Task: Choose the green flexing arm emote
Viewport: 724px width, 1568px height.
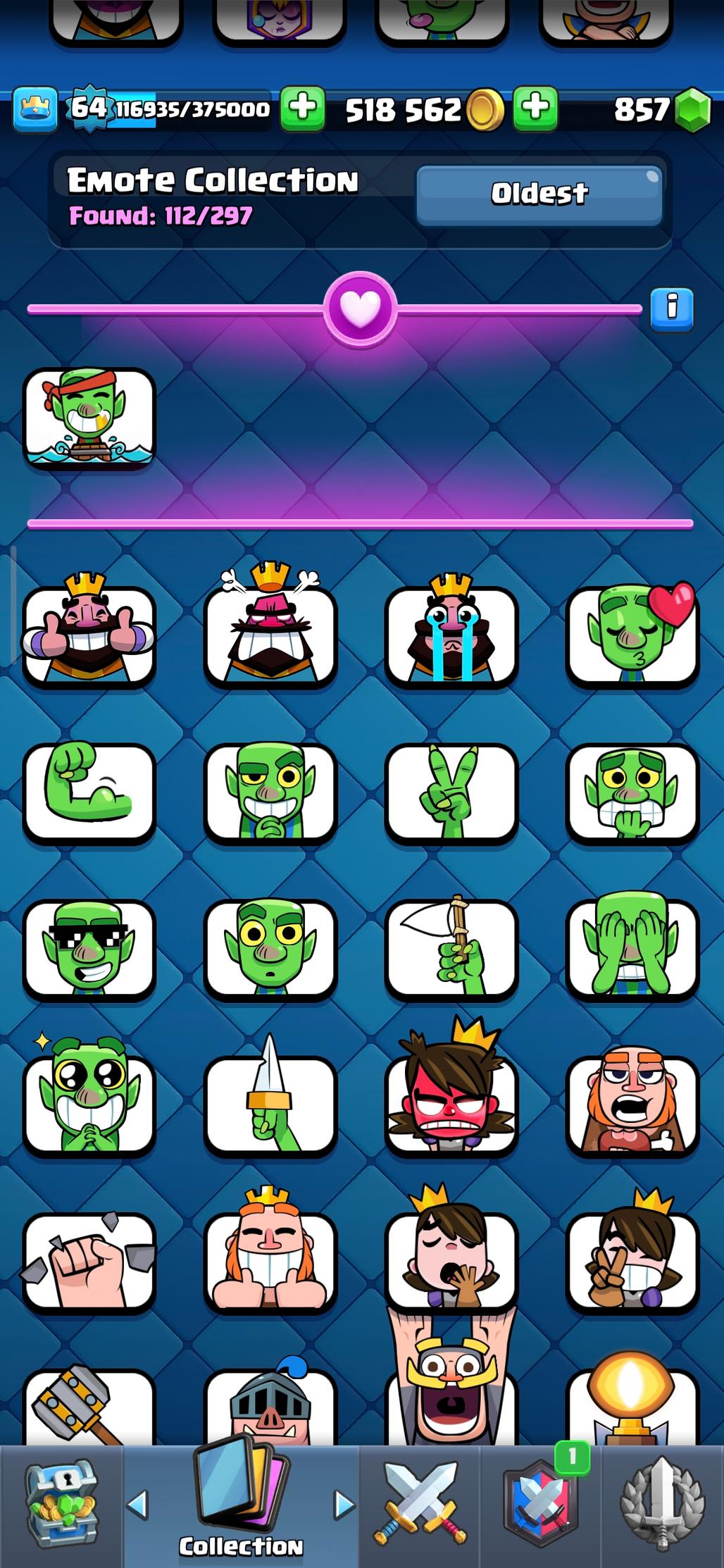Action: coord(89,791)
